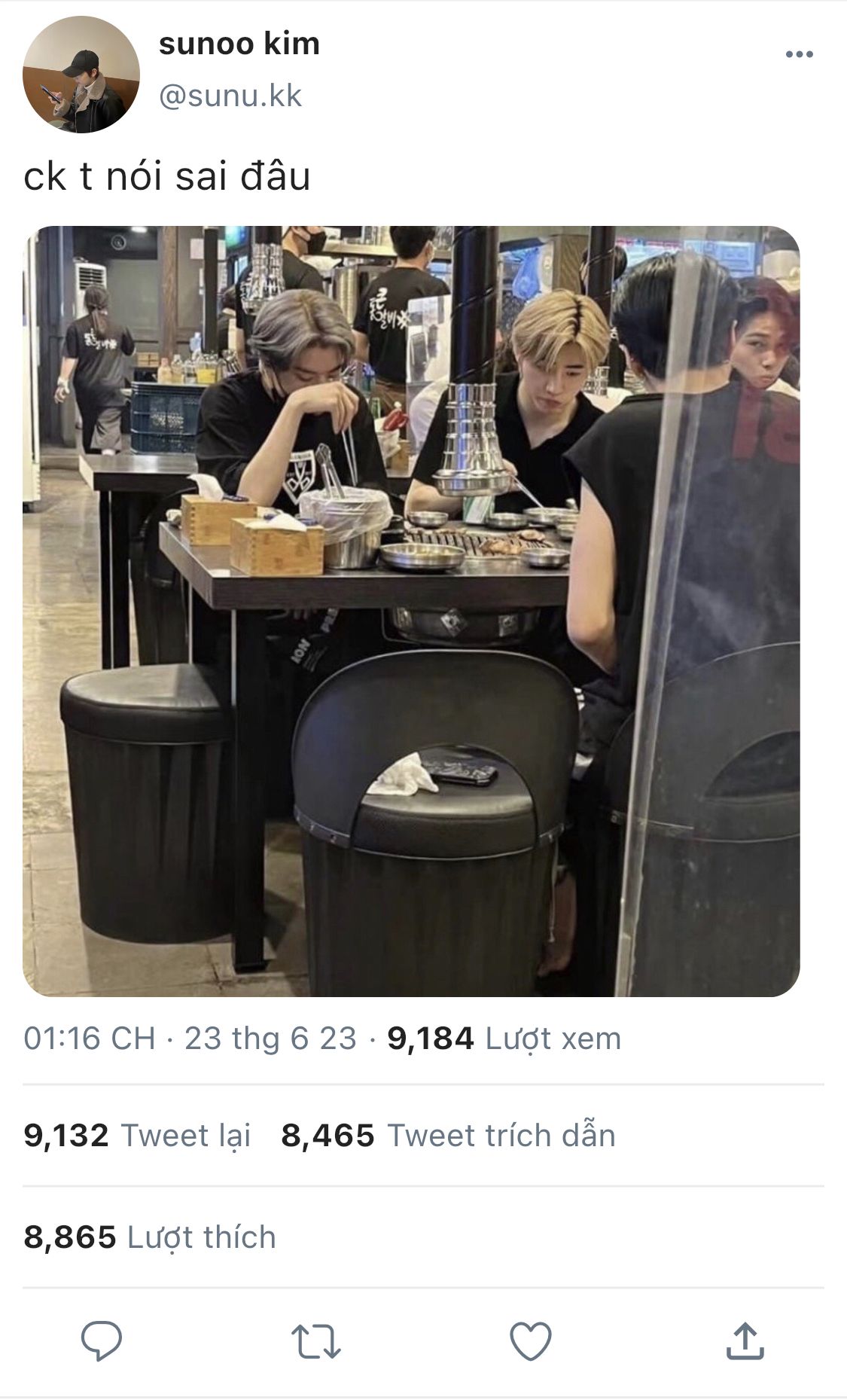Open sunoo kim's profile picture
Viewport: 847px width, 1400px height.
pyautogui.click(x=81, y=75)
